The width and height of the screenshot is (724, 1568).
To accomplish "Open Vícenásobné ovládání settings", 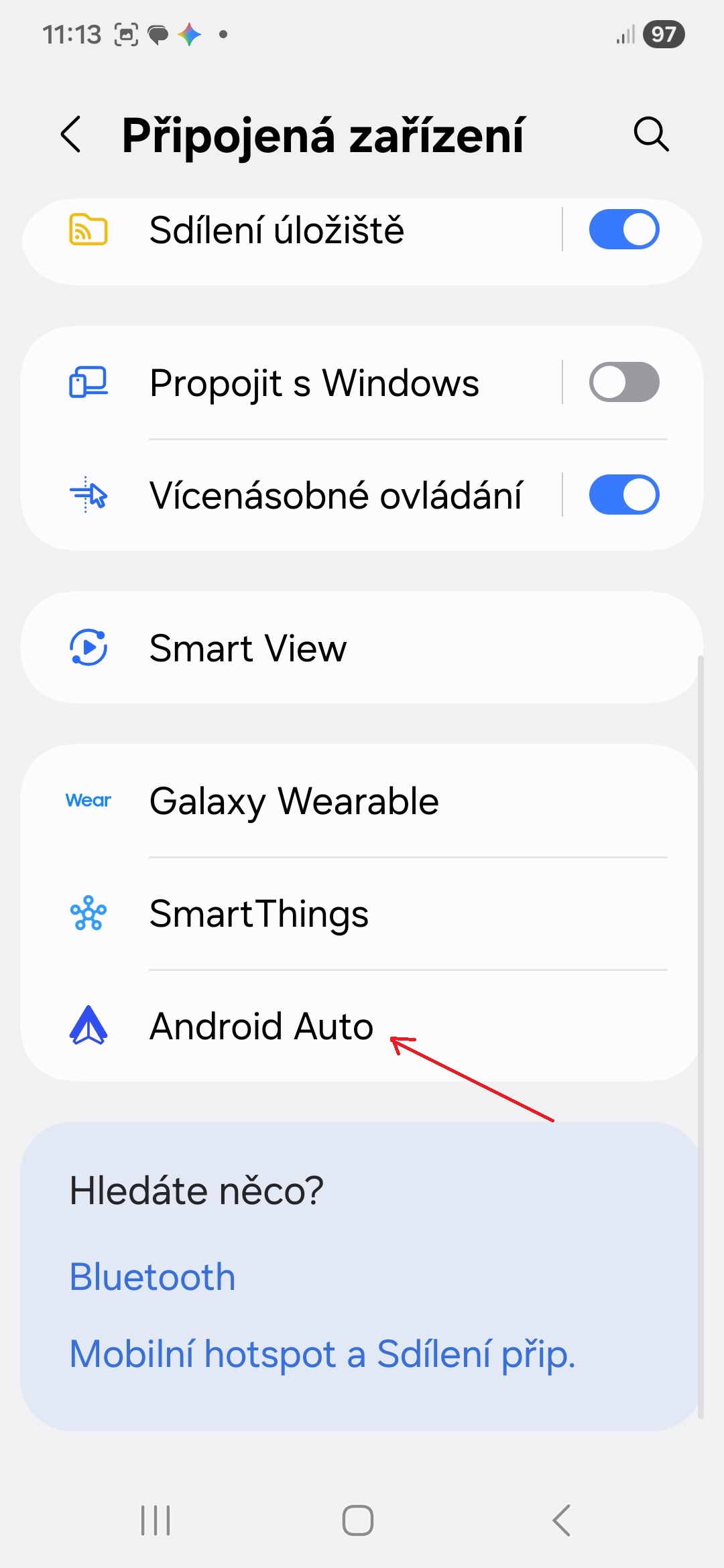I will point(335,496).
